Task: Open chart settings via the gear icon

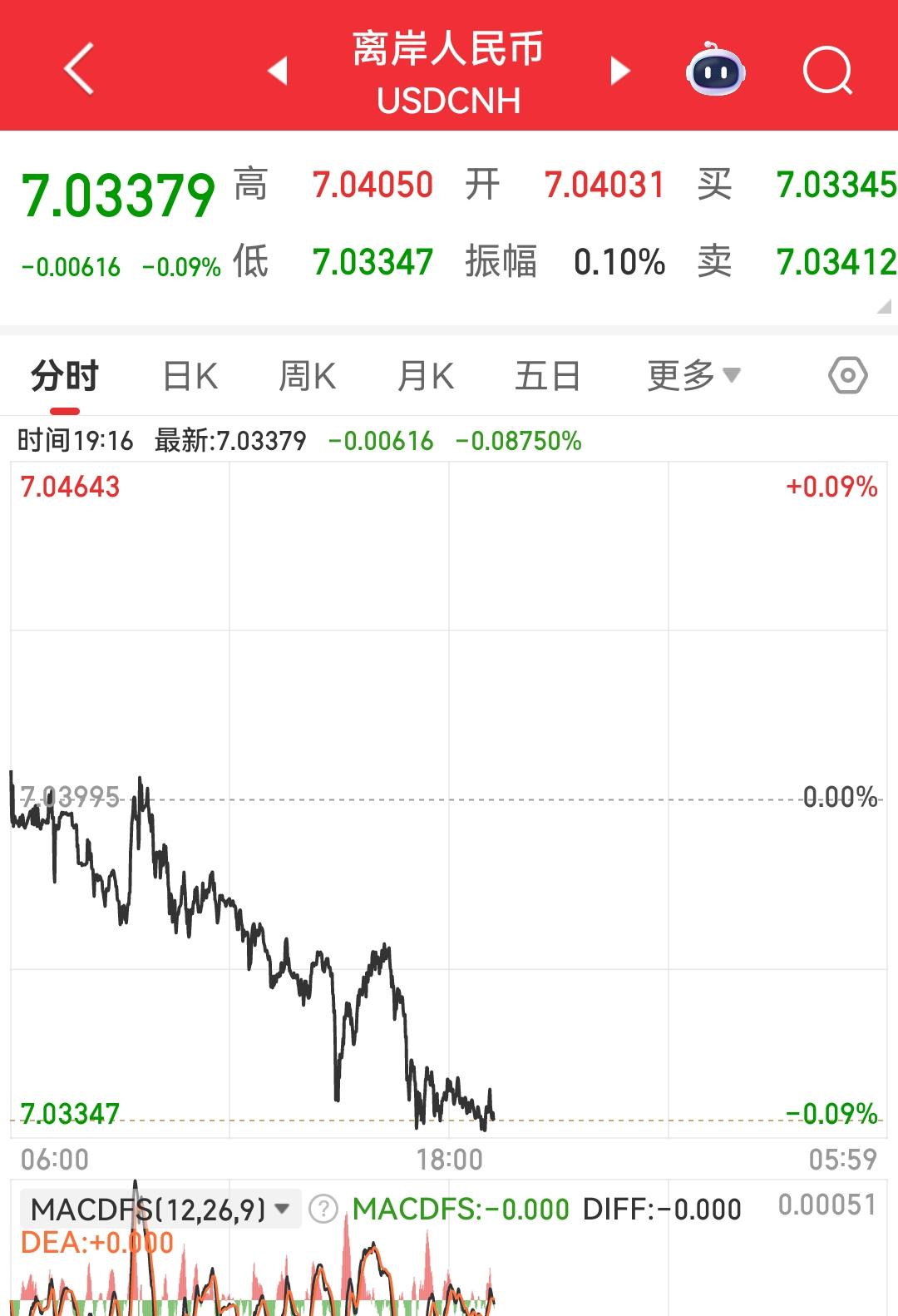Action: 847,376
